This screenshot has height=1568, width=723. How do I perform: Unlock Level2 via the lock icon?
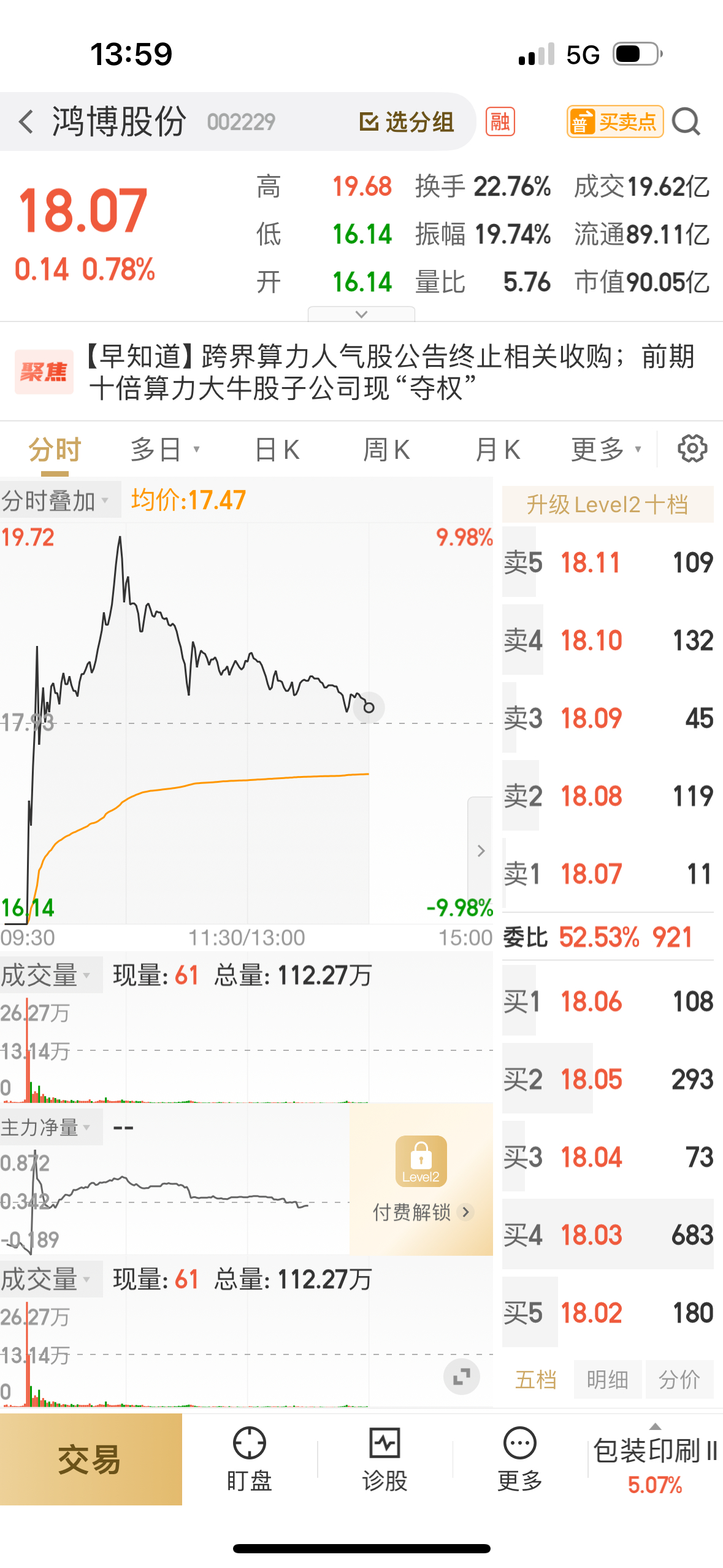pyautogui.click(x=421, y=1161)
